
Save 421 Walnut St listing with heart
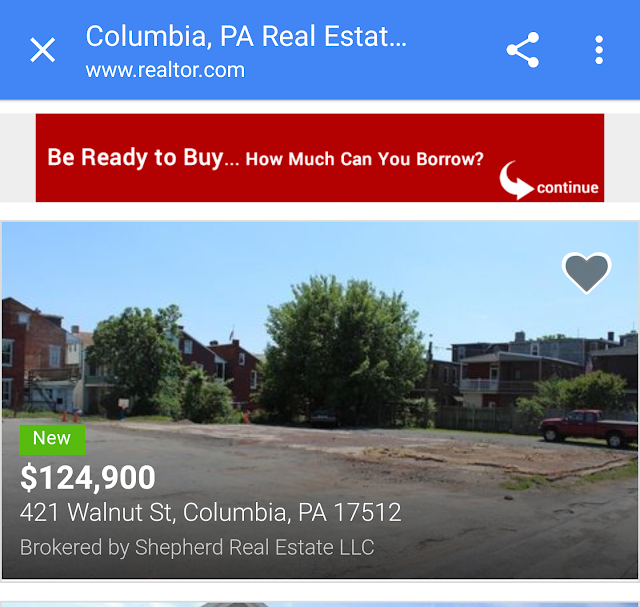pos(586,272)
